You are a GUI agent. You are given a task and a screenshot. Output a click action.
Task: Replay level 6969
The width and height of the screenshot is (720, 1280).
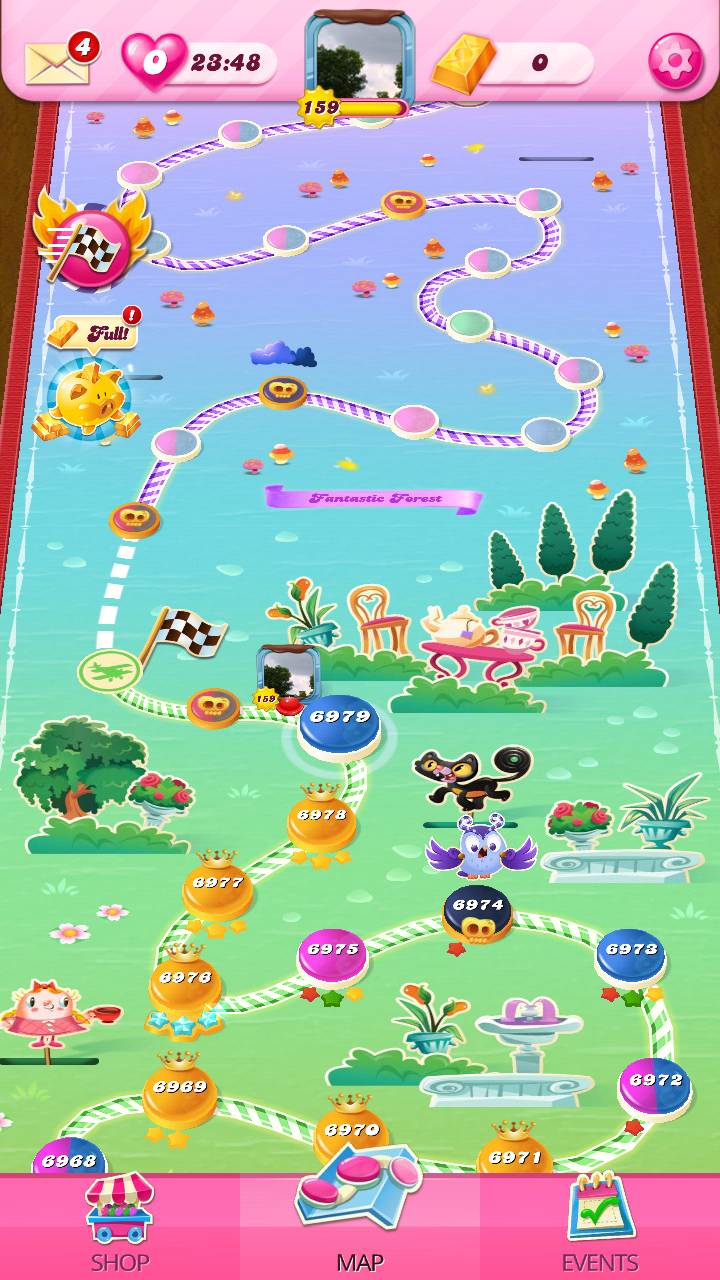(x=180, y=1092)
